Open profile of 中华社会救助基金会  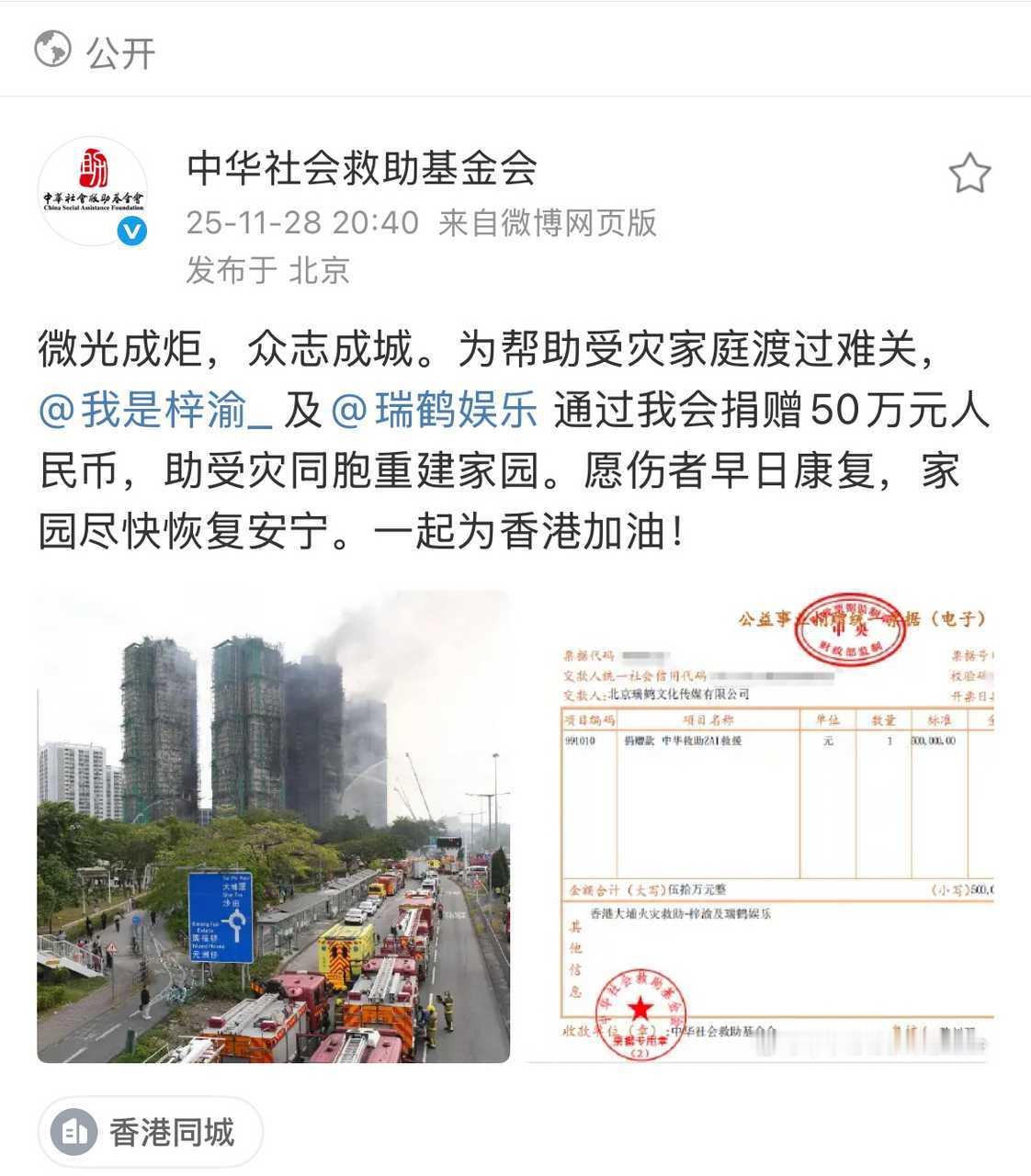tap(362, 167)
